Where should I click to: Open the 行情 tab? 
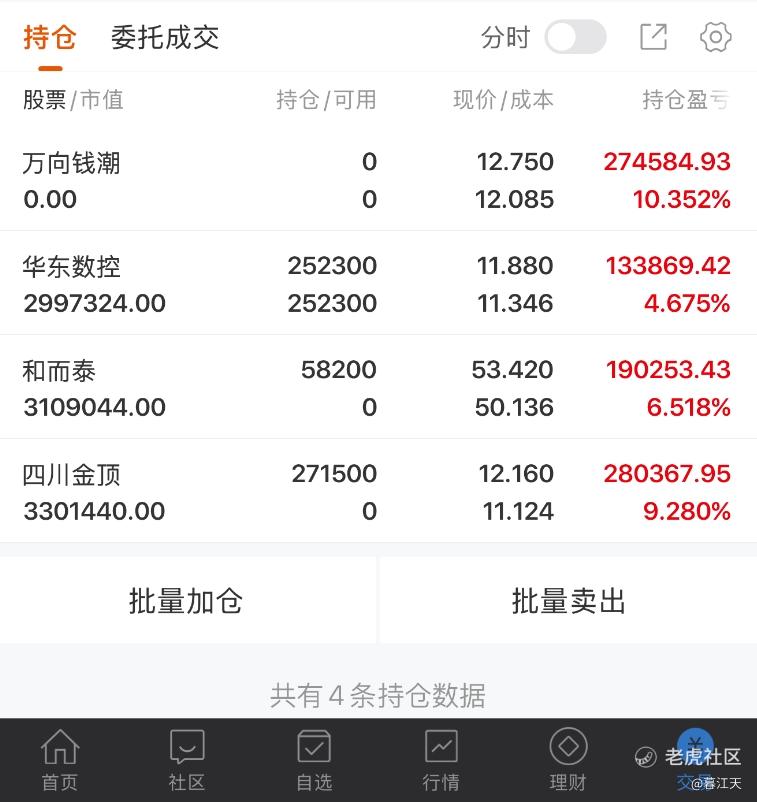tap(441, 760)
